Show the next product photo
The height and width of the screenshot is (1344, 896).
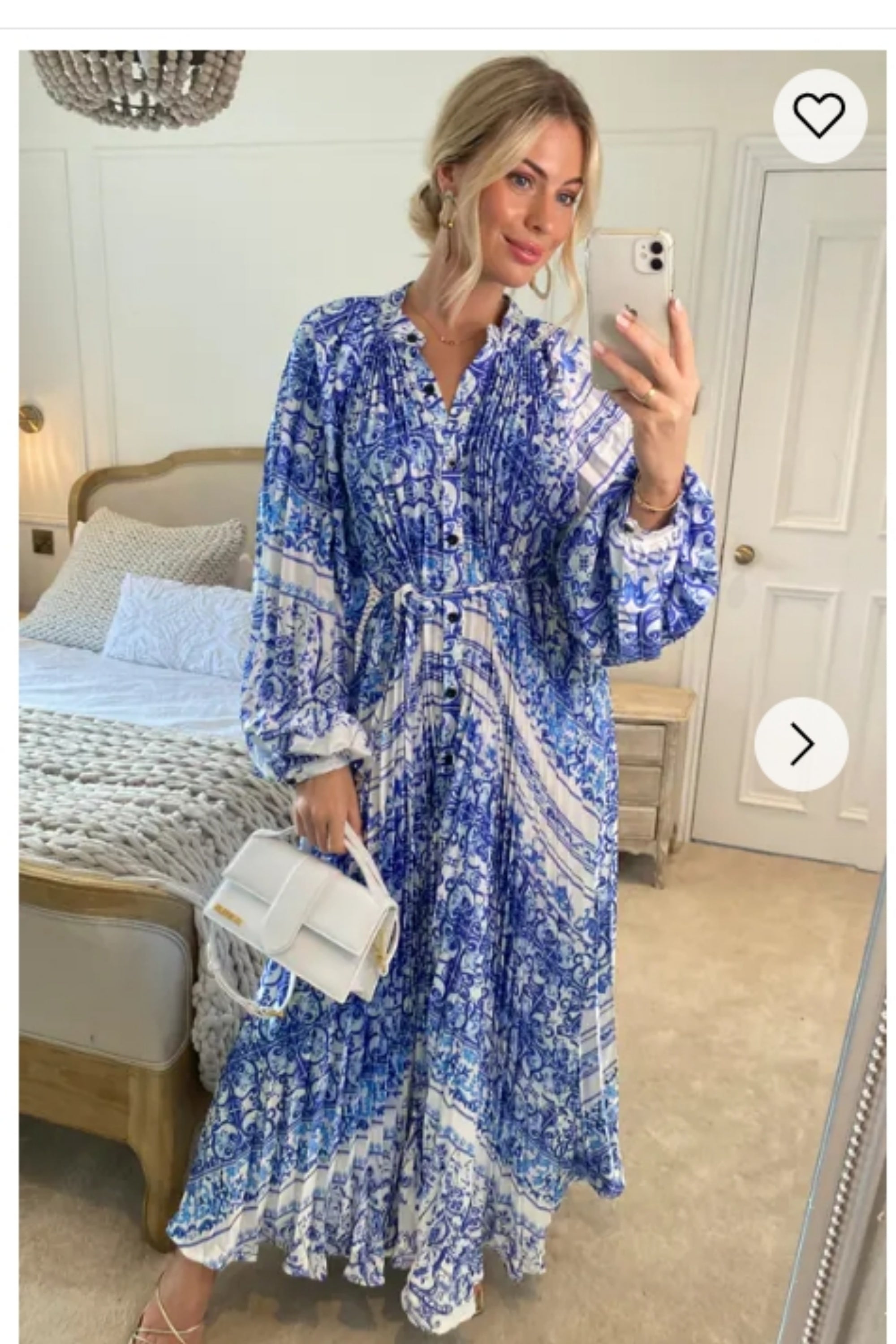tap(801, 744)
